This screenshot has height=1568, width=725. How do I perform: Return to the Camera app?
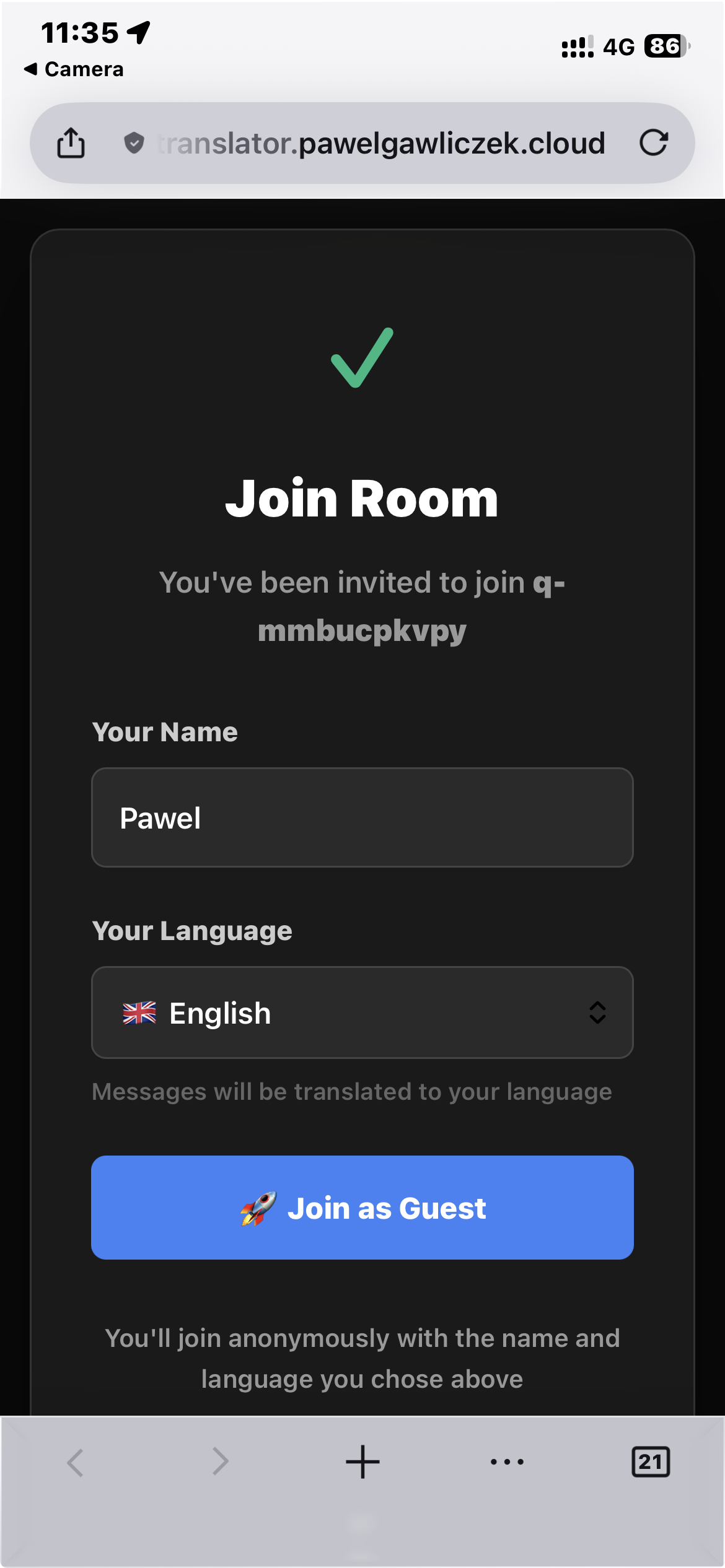[x=74, y=69]
